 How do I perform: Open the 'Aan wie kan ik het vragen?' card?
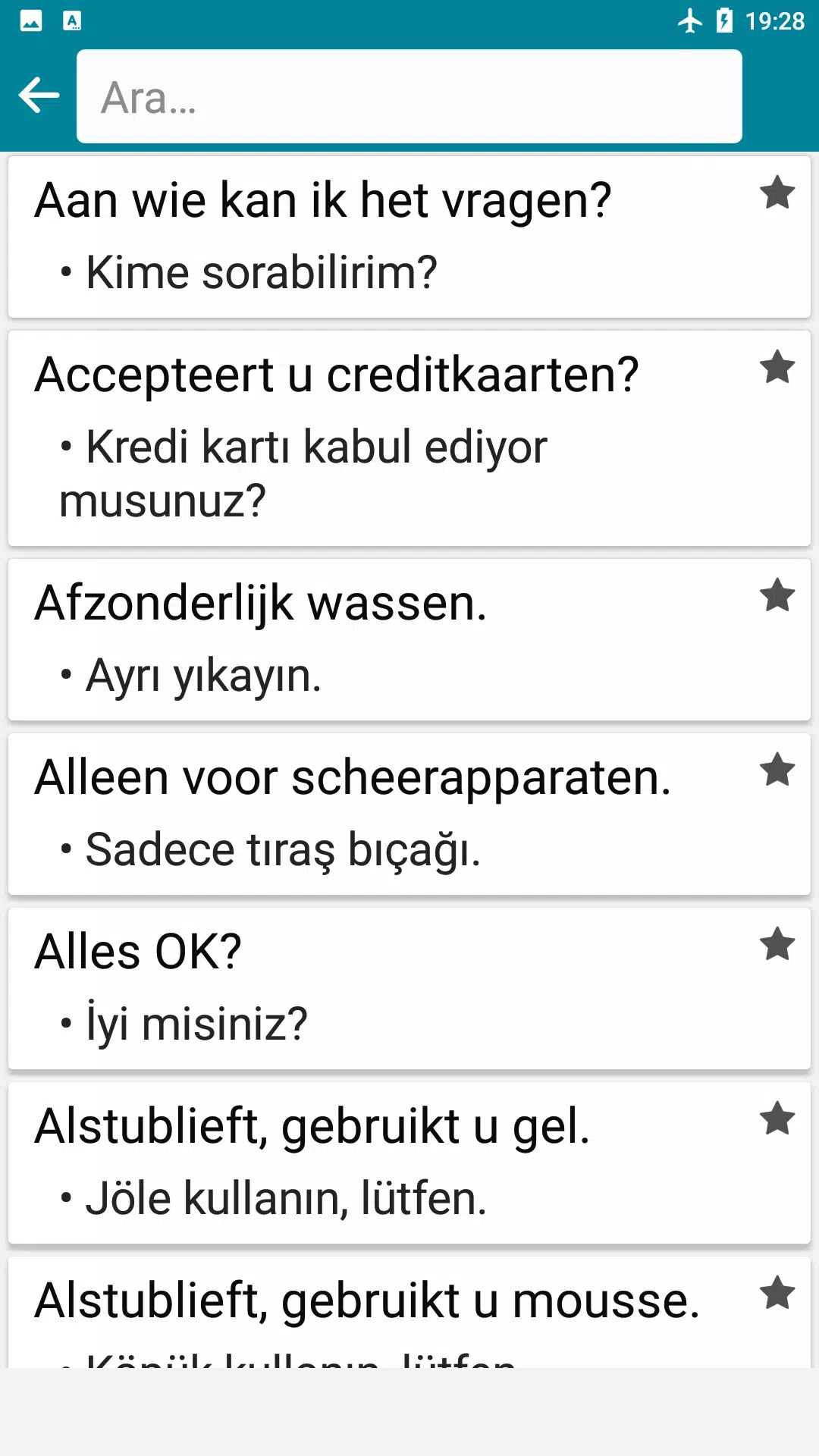tap(379, 237)
